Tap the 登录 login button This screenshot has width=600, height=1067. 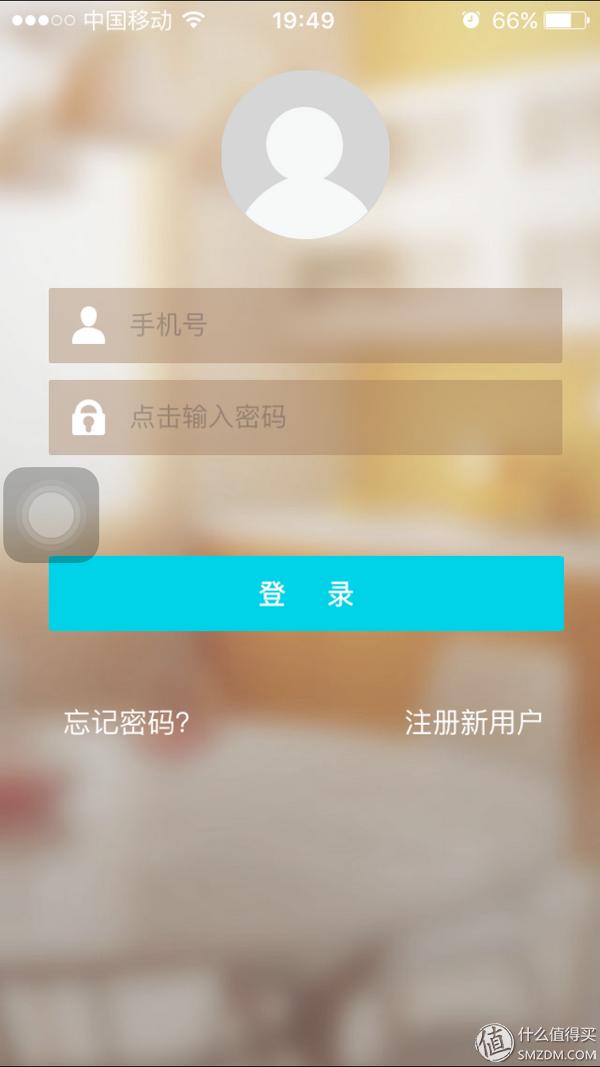tap(306, 594)
